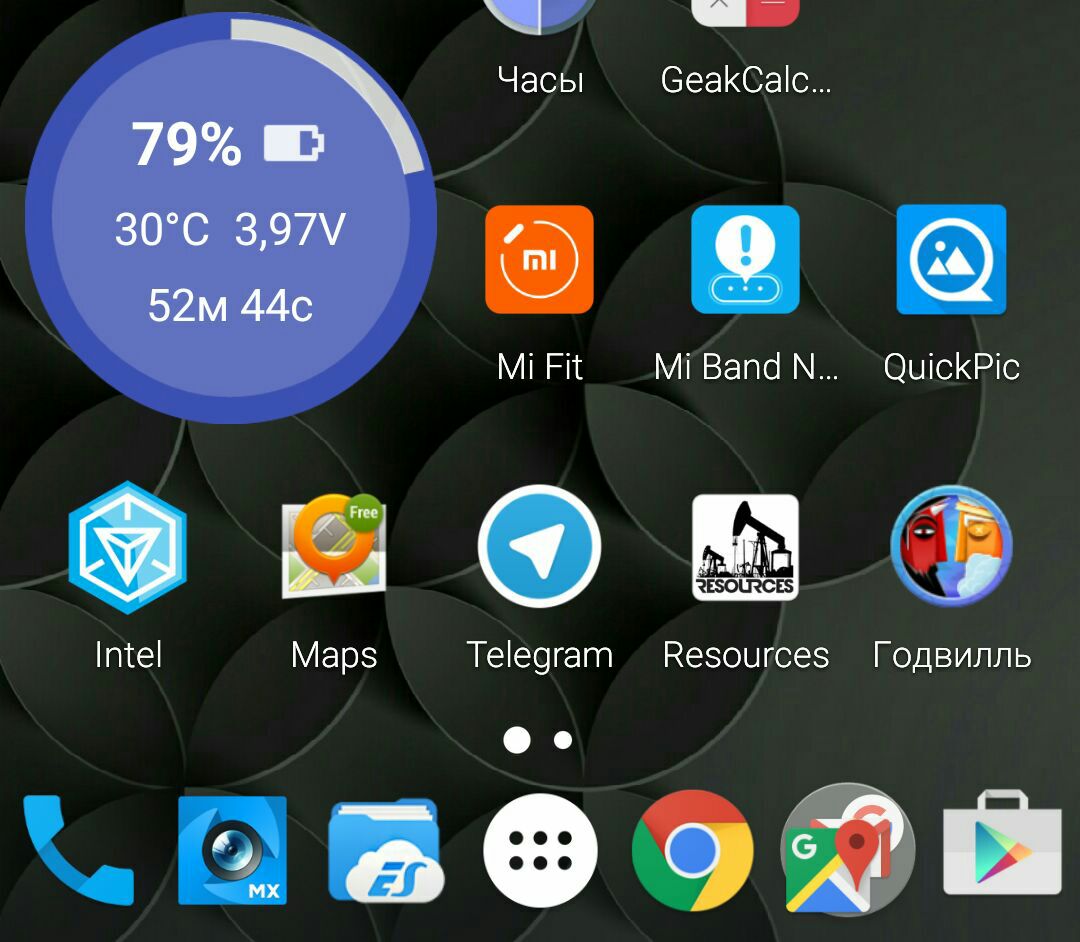Launch Mi Band Notify app
The height and width of the screenshot is (942, 1080).
pyautogui.click(x=745, y=260)
